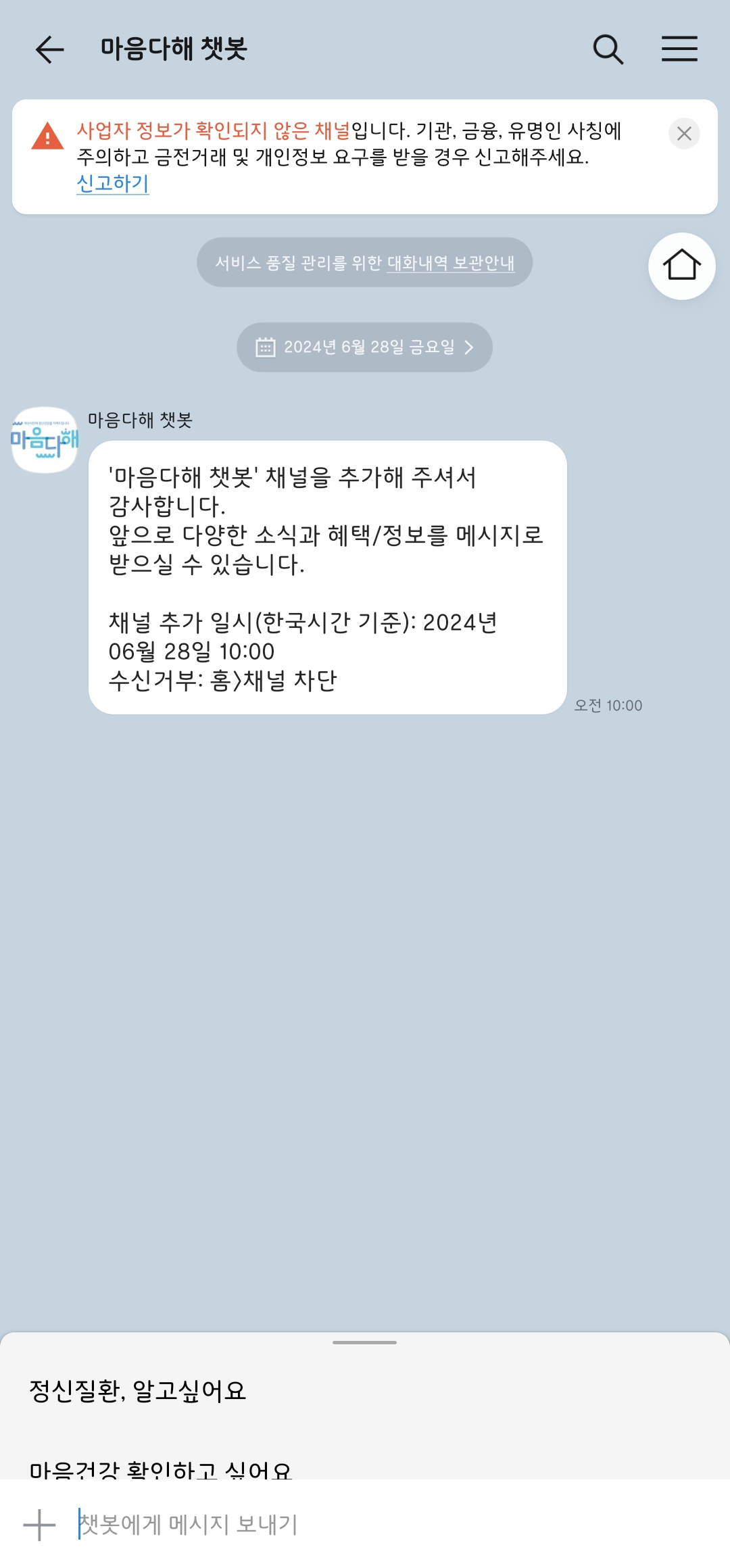Image resolution: width=730 pixels, height=1568 pixels.
Task: Open the 2024년 6월 28일 date picker
Action: tap(364, 347)
